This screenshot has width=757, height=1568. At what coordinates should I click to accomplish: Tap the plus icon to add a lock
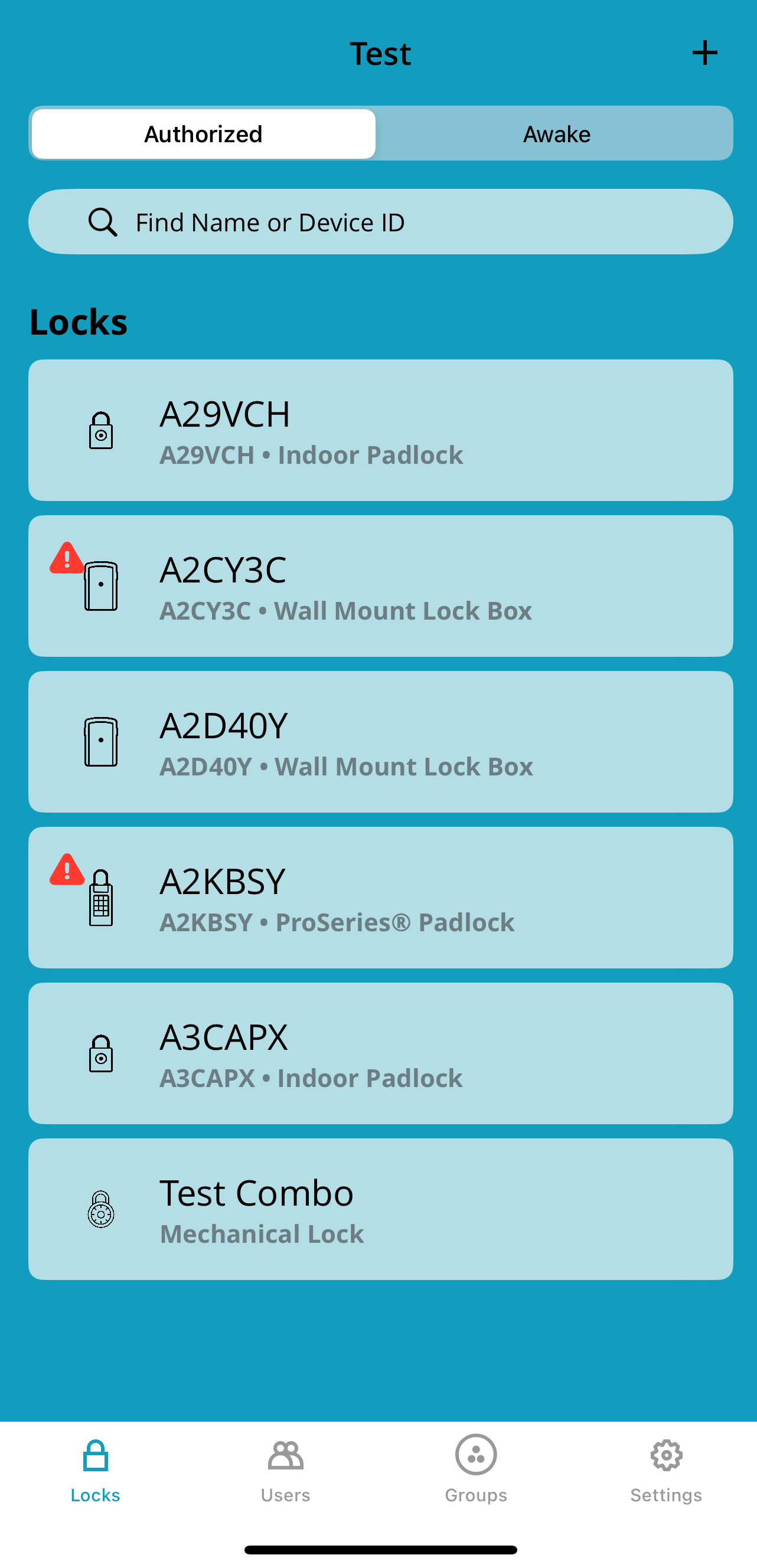click(704, 53)
